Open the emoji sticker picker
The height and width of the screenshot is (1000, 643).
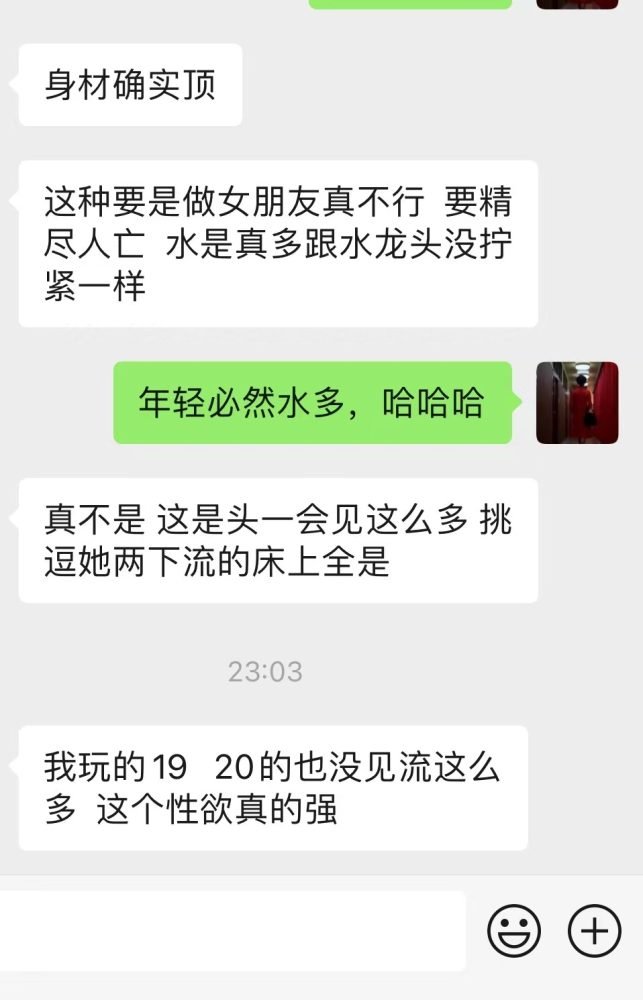tap(514, 931)
